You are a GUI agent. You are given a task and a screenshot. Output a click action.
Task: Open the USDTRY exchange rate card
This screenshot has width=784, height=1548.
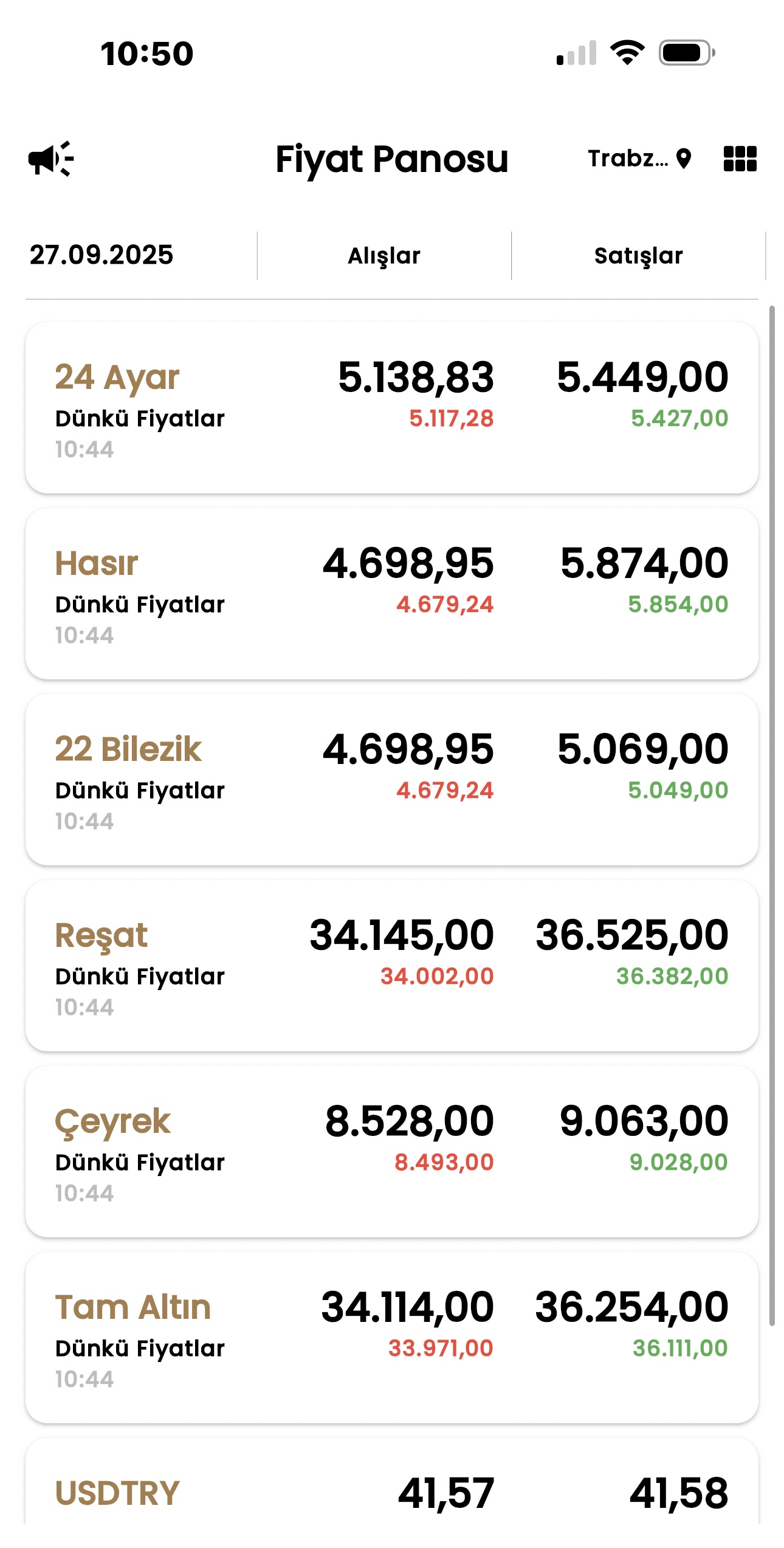(391, 1493)
